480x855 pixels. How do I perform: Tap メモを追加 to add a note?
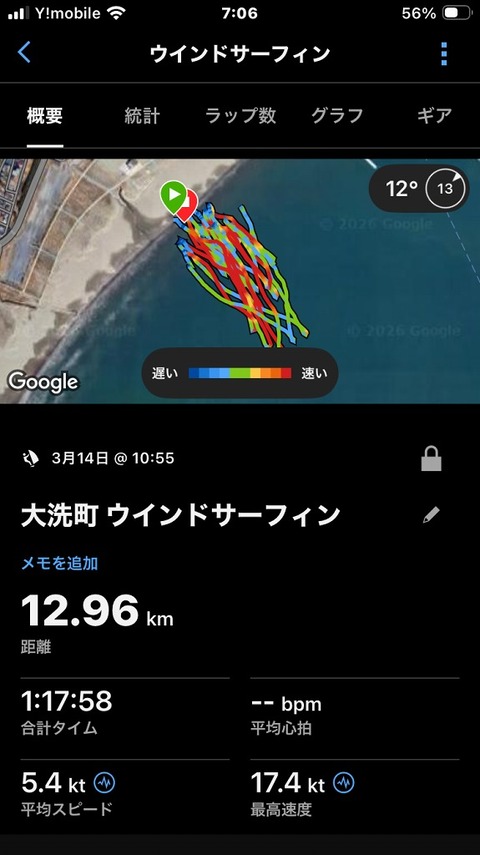pos(59,563)
